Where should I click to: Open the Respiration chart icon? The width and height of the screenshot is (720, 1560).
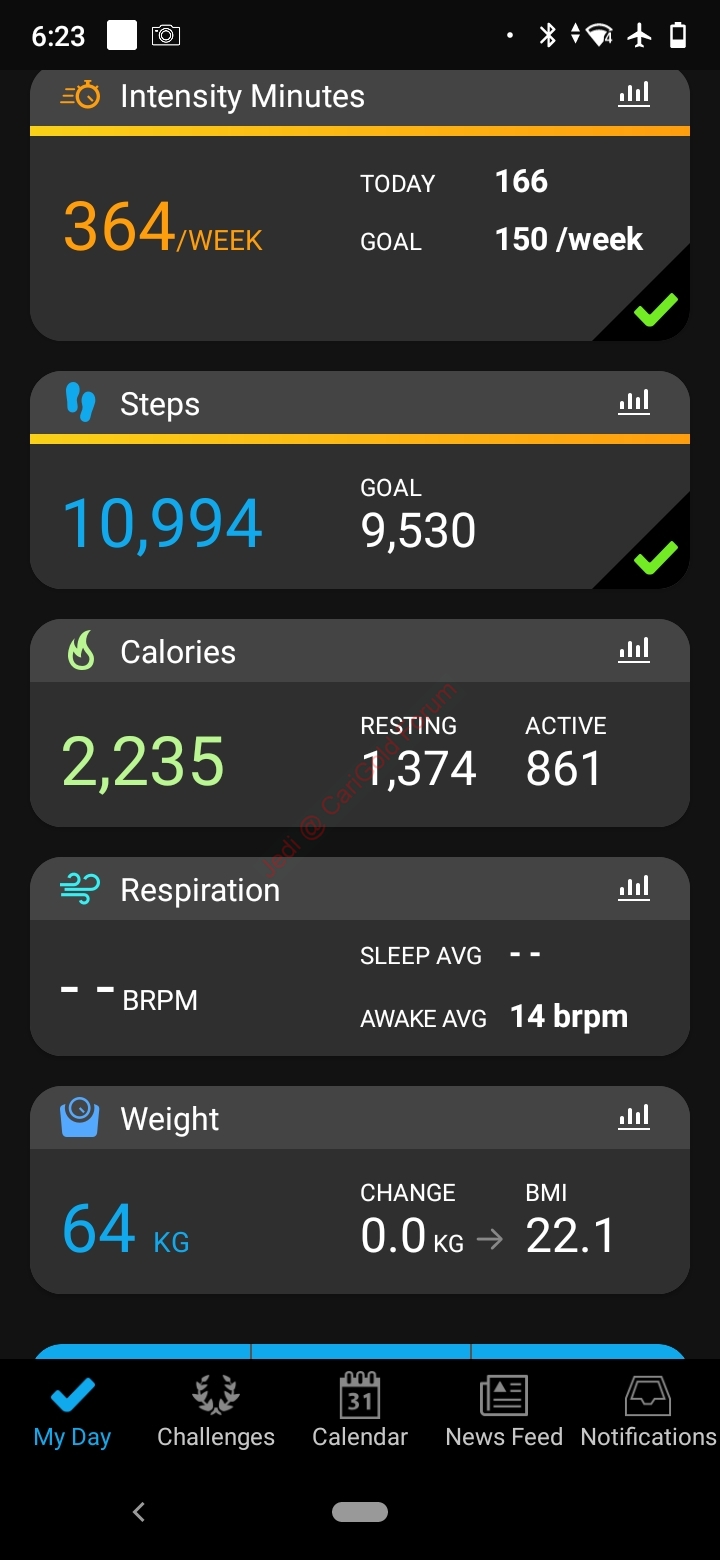tap(634, 889)
